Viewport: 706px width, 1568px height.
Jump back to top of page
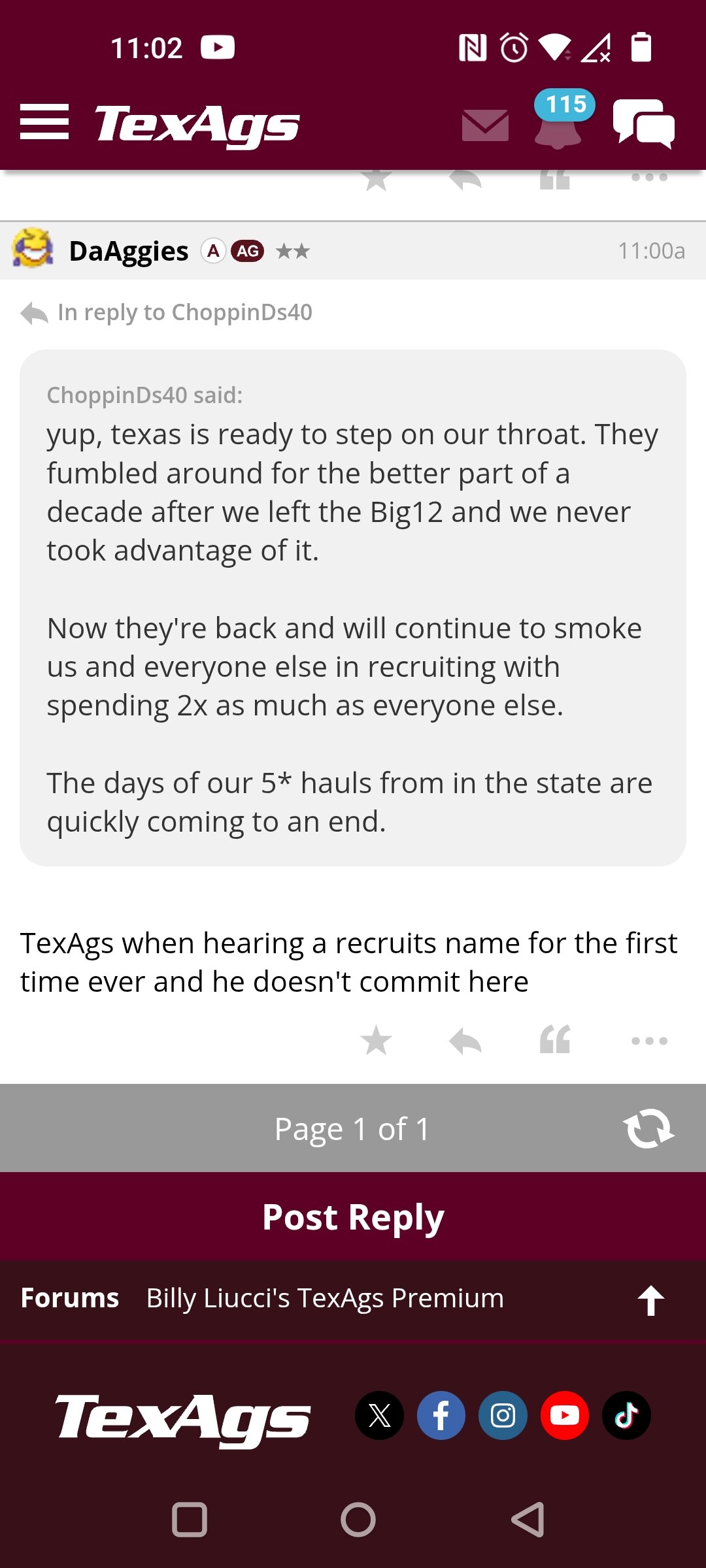tap(650, 1300)
